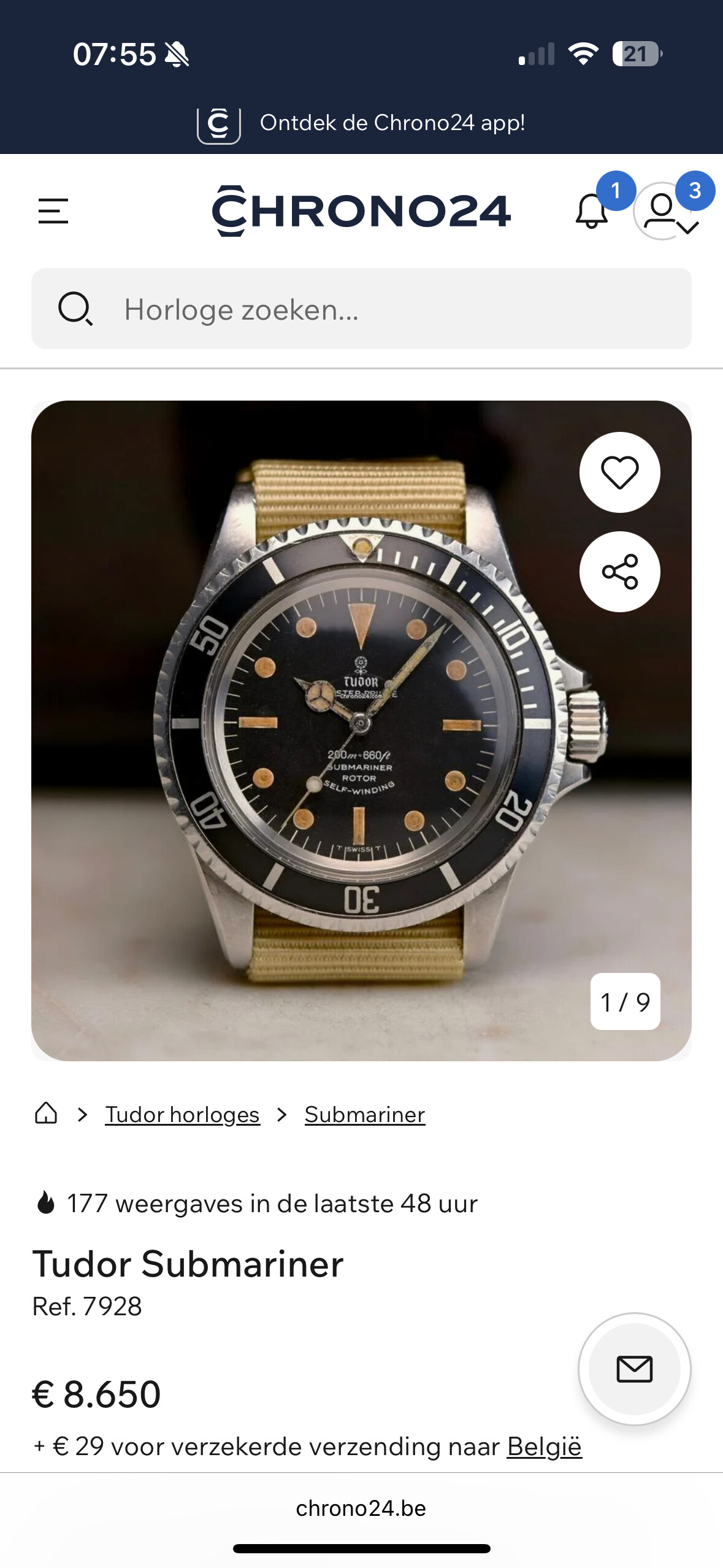This screenshot has height=1568, width=723.
Task: Tap the Ontdek de Chrono24 app banner
Action: 362,123
